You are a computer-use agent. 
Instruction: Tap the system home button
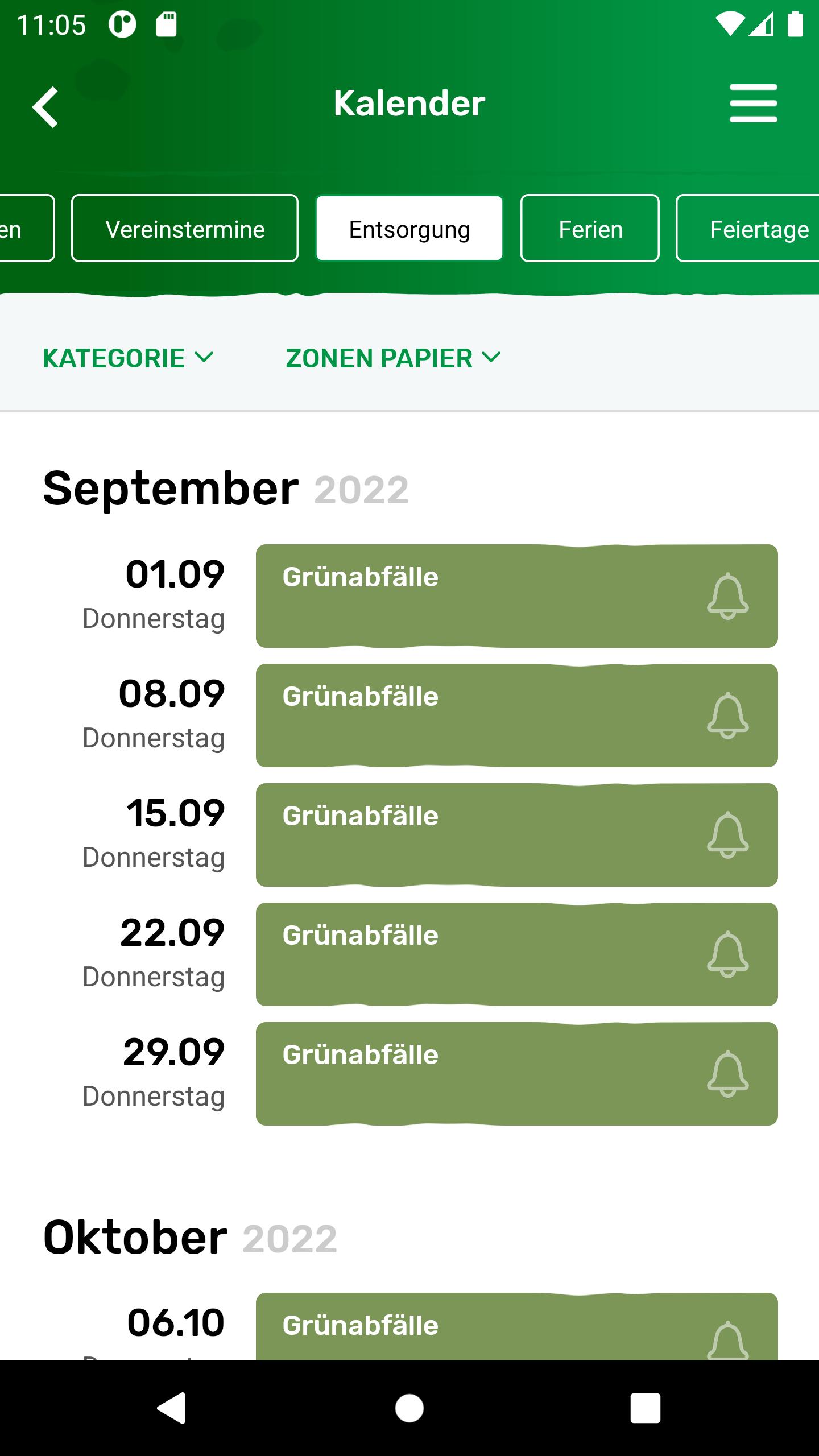coord(409,1408)
